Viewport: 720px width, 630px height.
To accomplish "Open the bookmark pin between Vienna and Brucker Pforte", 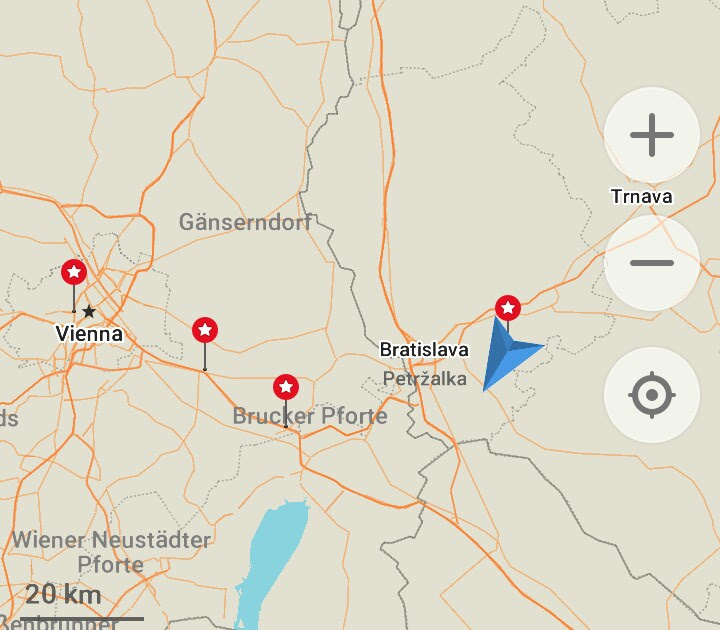I will (x=205, y=330).
